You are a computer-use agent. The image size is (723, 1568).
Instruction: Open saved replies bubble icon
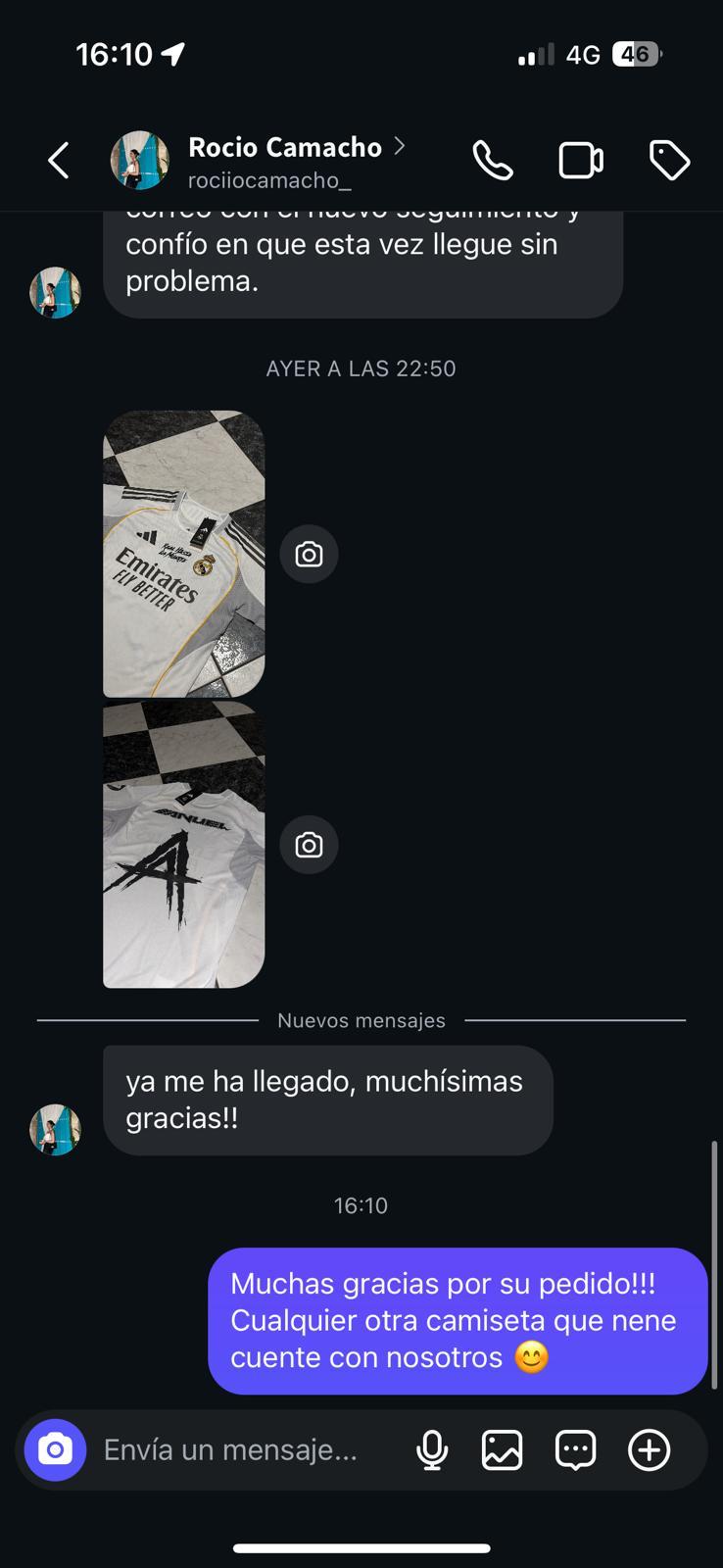(x=575, y=1449)
